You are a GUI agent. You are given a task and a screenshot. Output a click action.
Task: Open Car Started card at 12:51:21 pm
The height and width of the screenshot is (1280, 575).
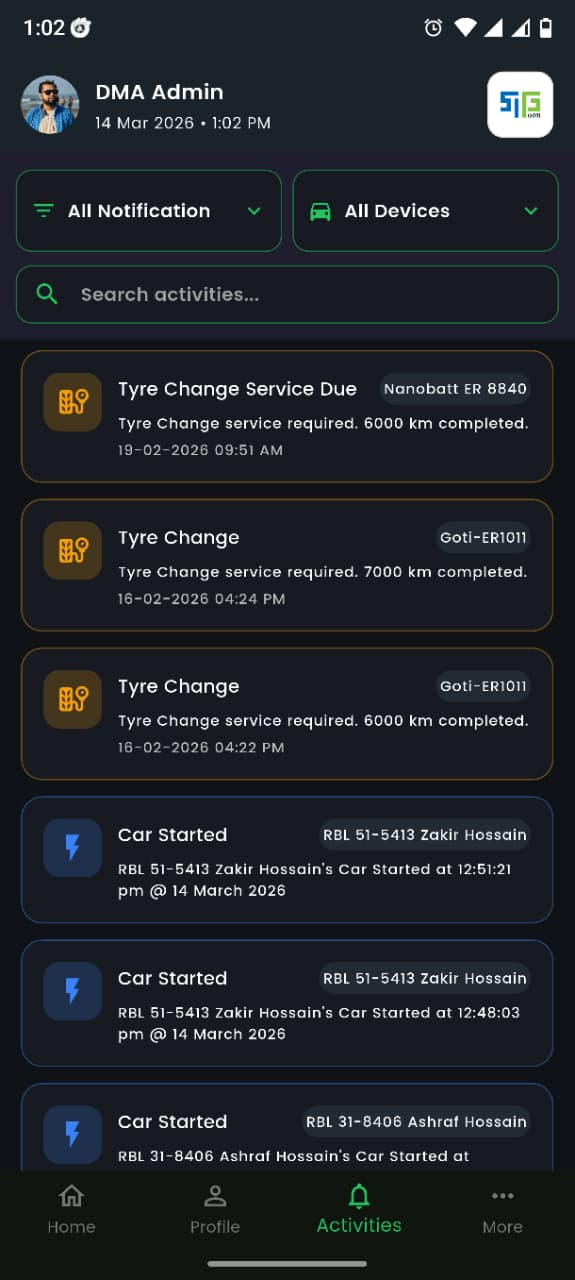(x=287, y=860)
